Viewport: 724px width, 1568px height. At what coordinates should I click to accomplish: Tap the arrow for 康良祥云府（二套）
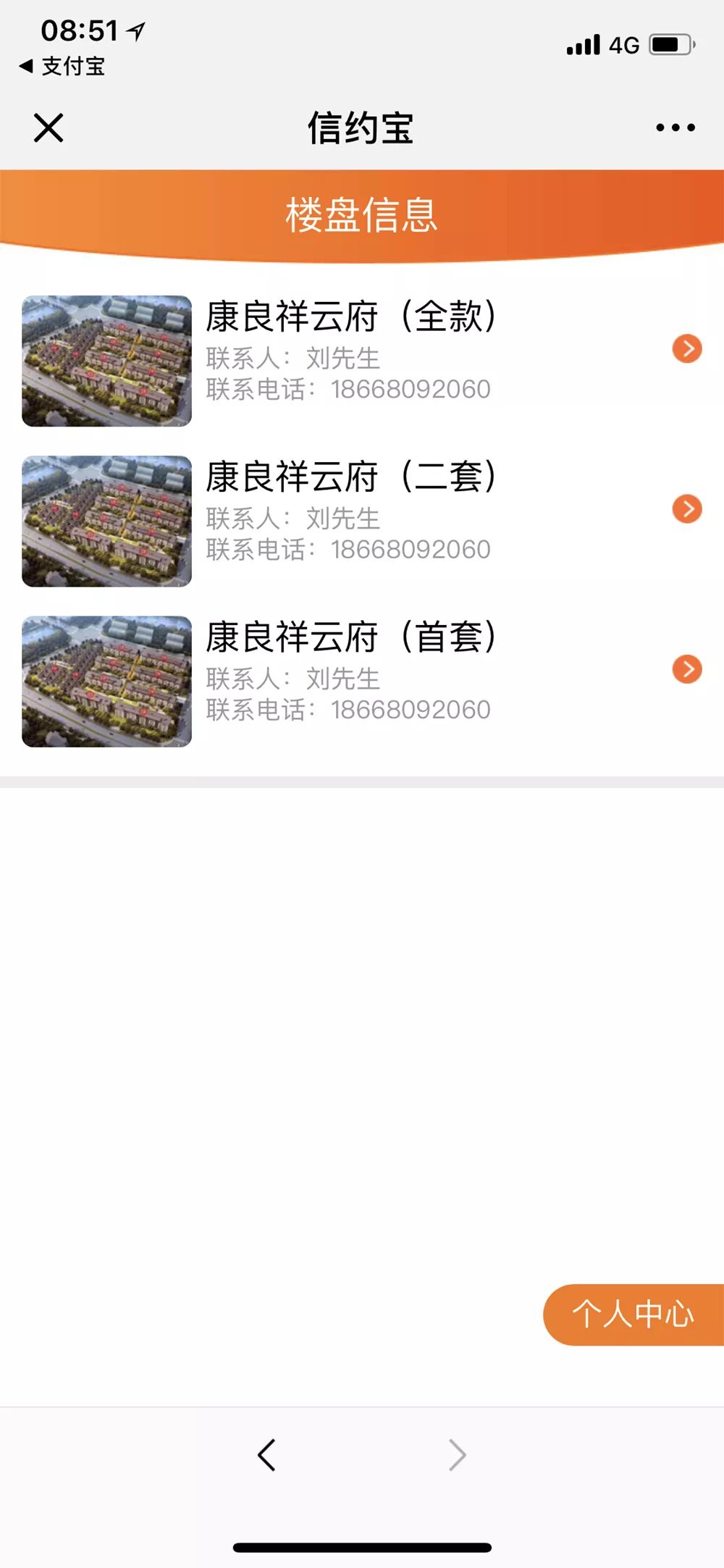tap(687, 509)
